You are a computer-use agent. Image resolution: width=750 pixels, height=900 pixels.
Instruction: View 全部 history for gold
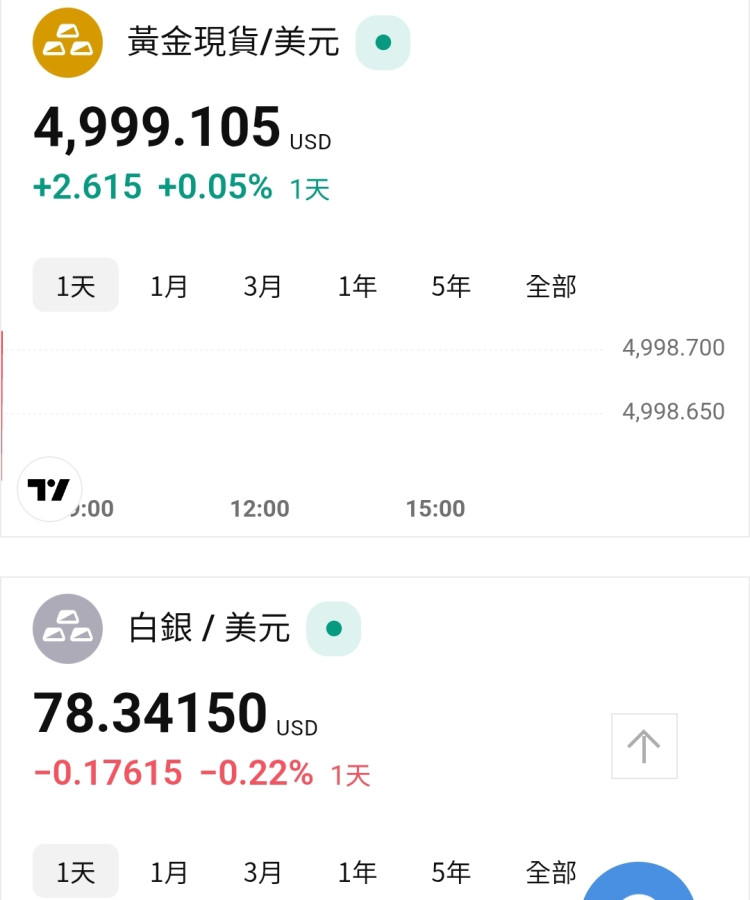click(551, 287)
